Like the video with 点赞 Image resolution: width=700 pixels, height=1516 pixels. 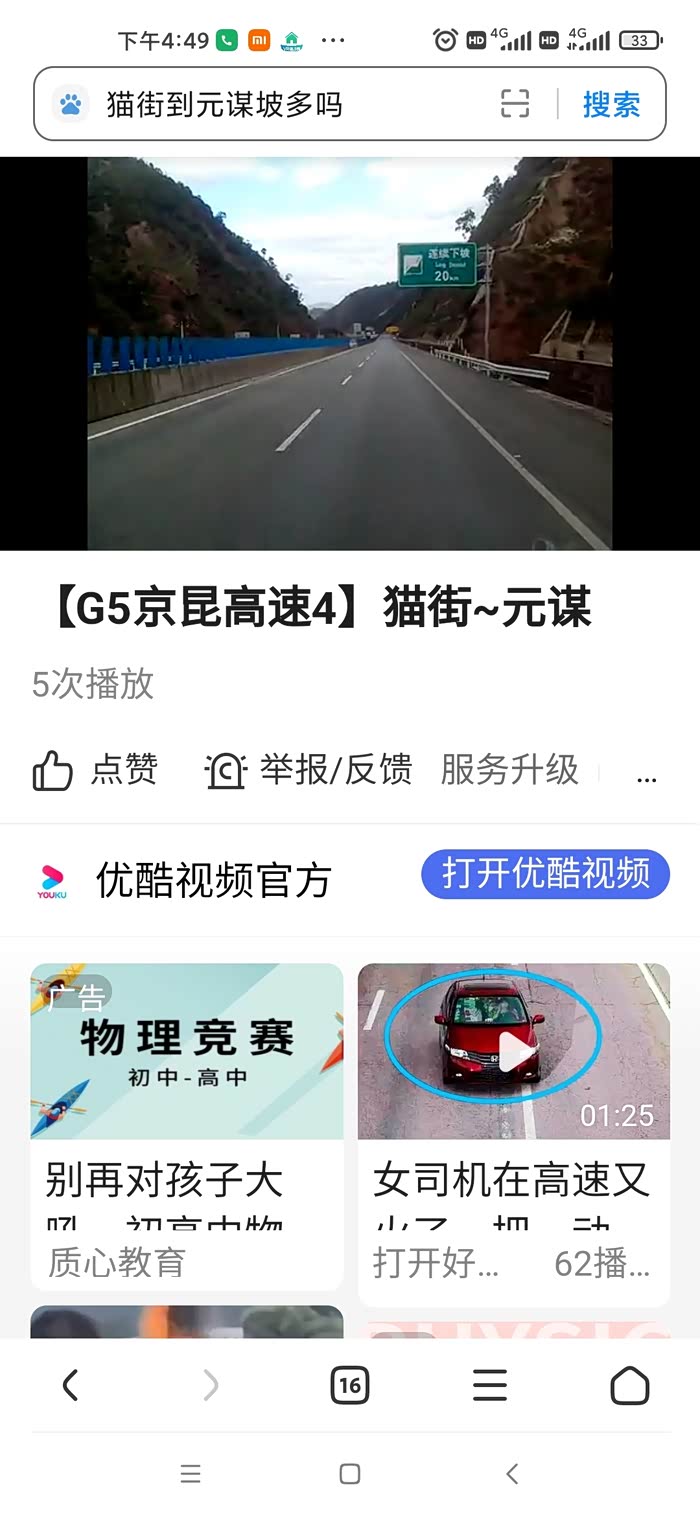(96, 770)
